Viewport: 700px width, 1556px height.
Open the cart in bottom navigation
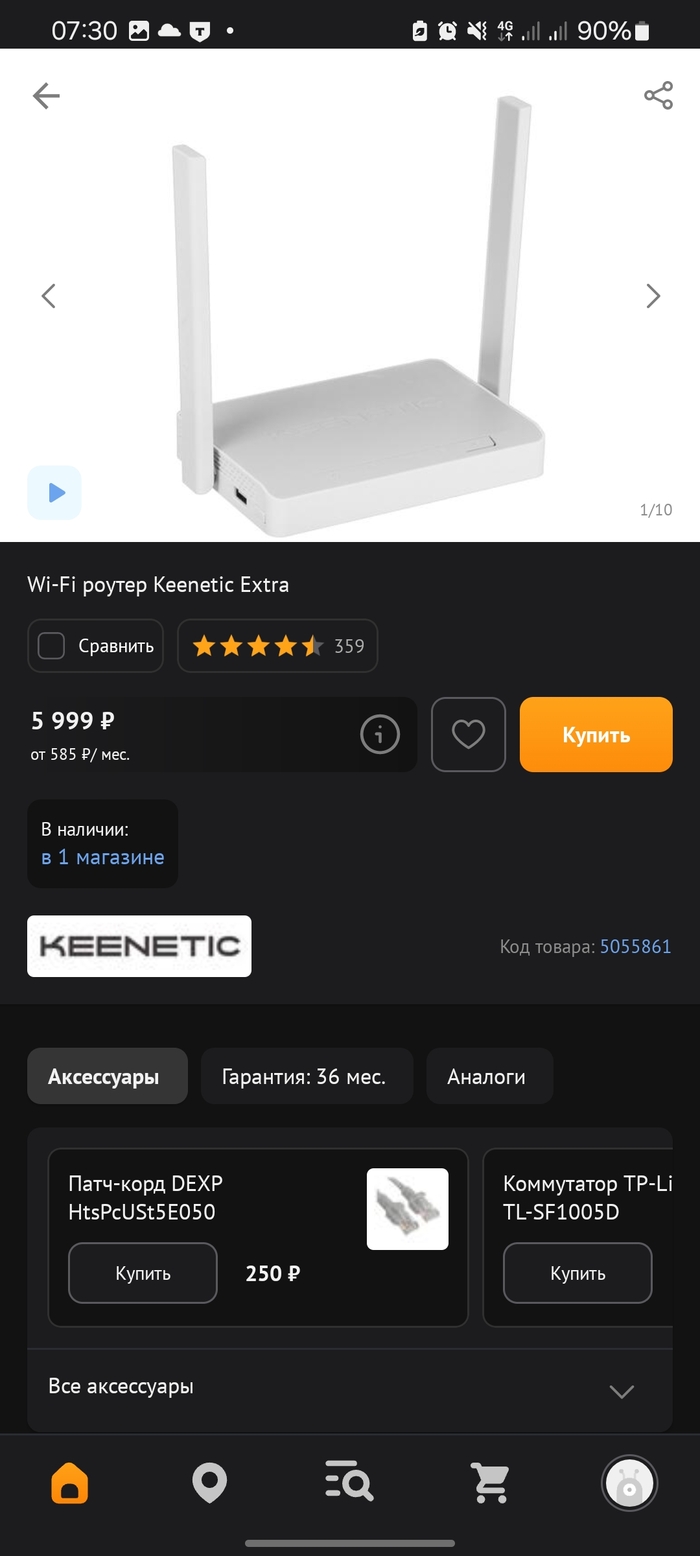point(490,1482)
